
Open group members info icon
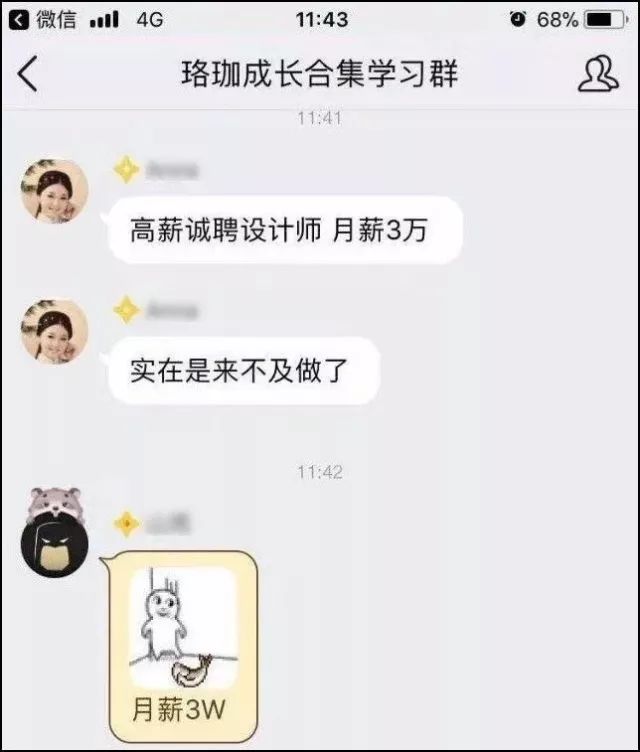tap(597, 74)
